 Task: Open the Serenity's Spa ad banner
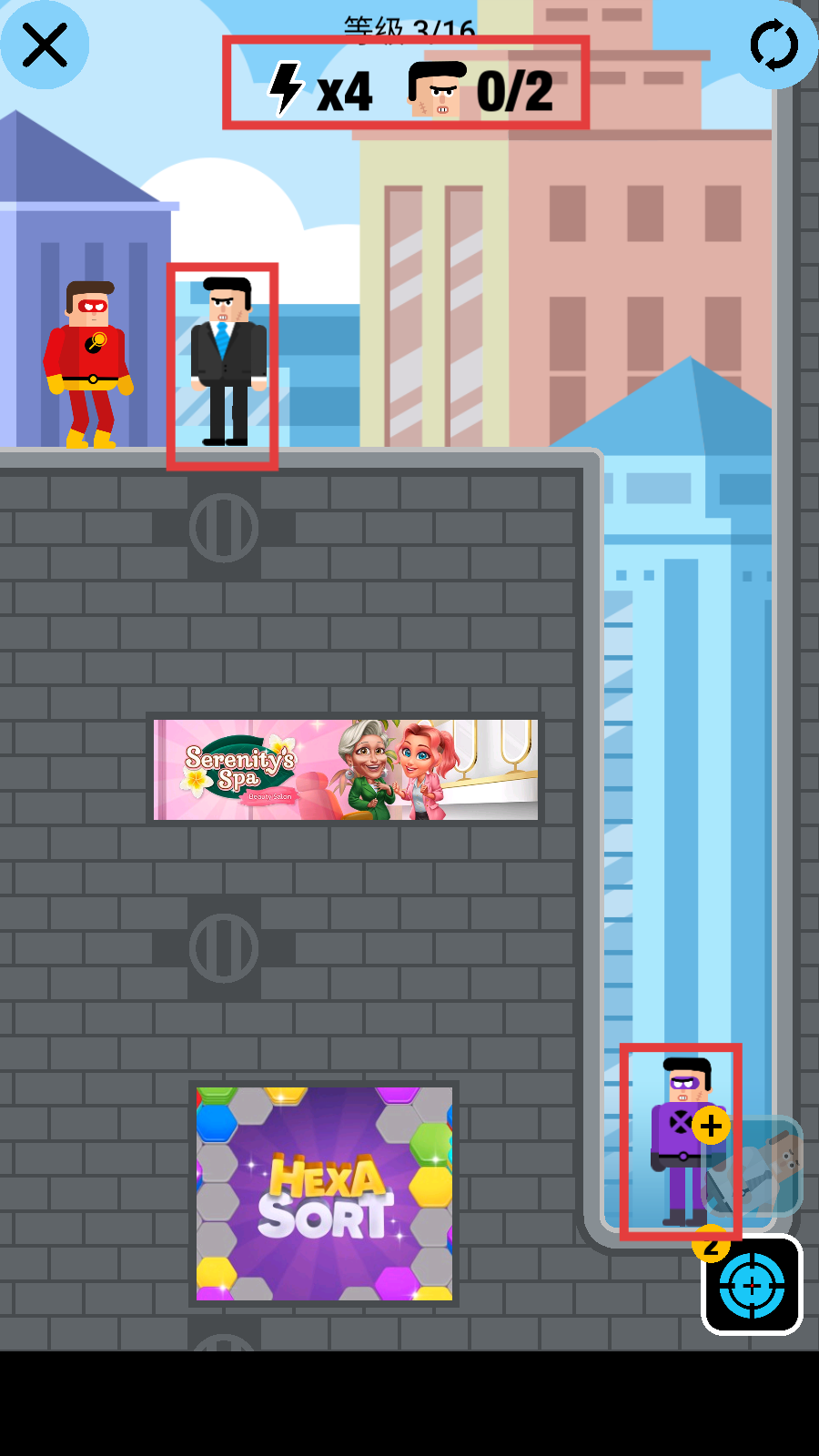346,770
